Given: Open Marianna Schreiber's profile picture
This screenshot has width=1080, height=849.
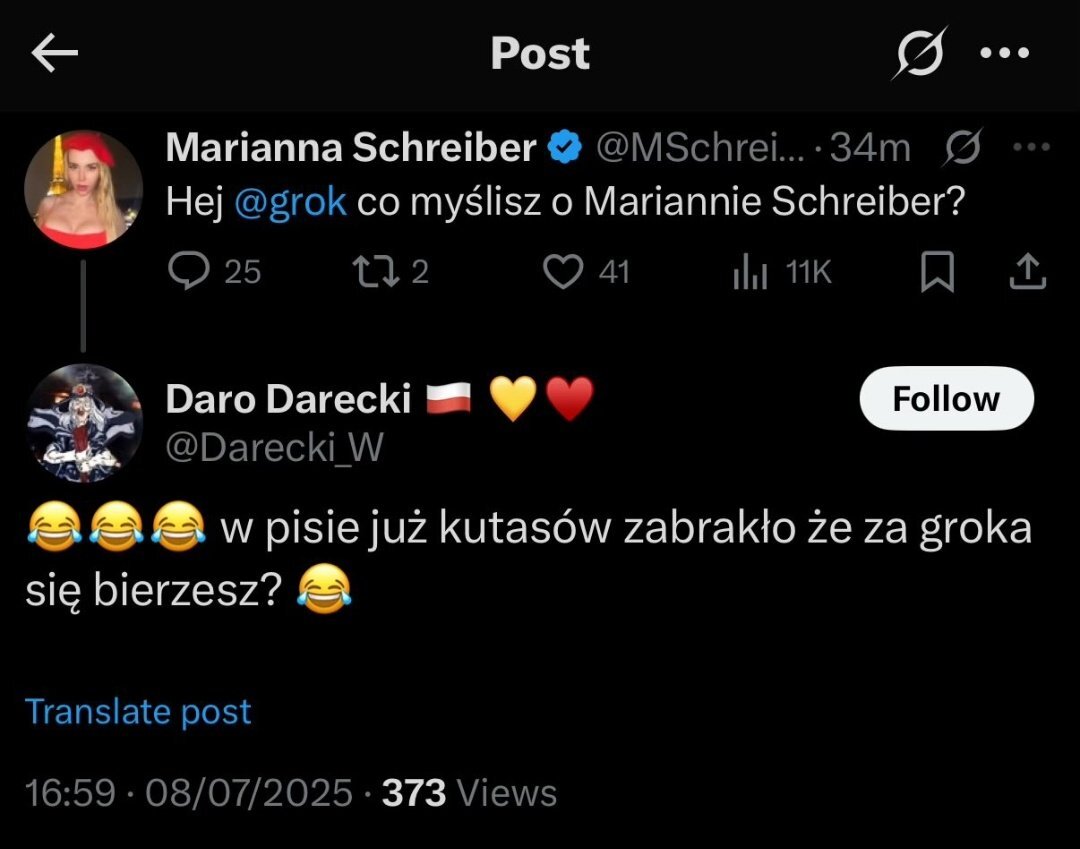Looking at the screenshot, I should click(83, 189).
